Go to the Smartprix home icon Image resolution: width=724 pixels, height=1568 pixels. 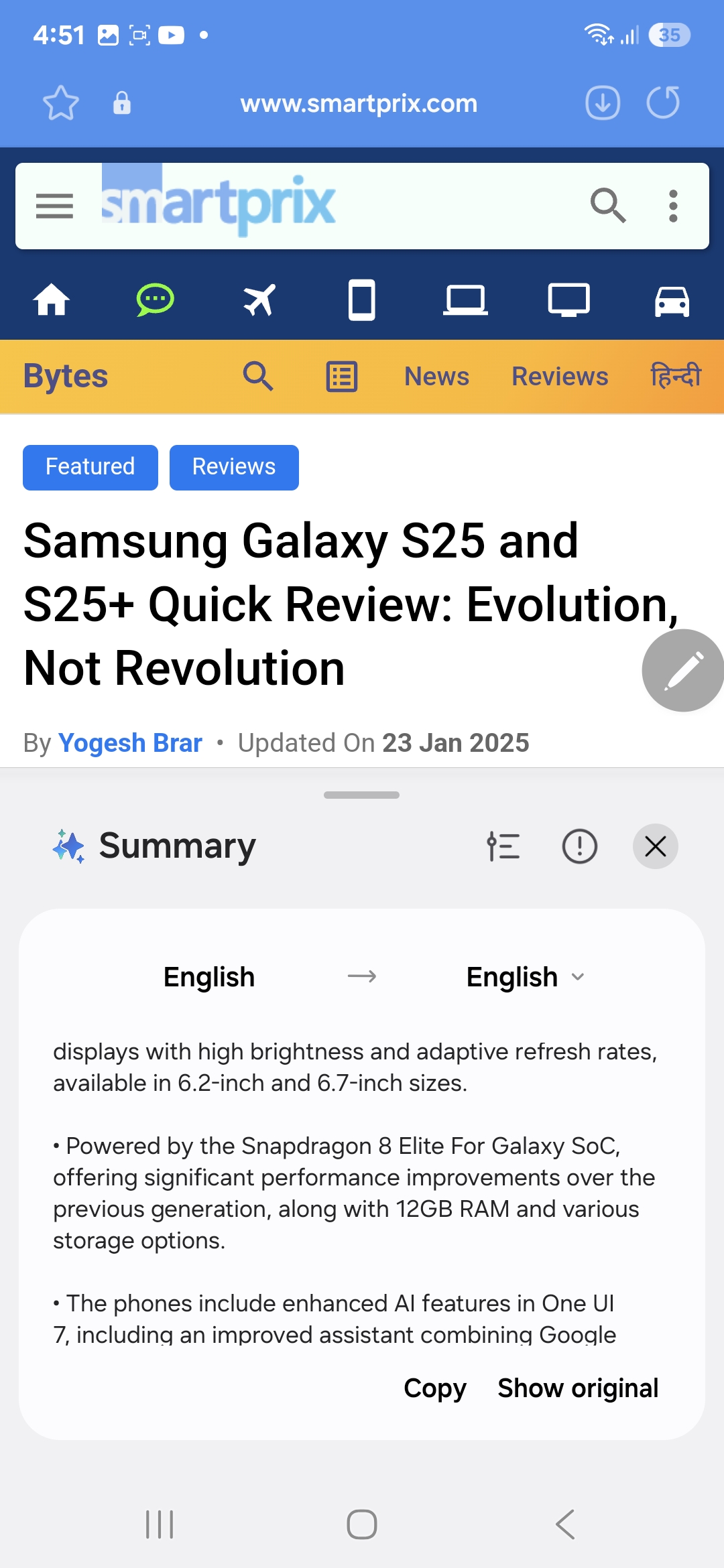(52, 300)
